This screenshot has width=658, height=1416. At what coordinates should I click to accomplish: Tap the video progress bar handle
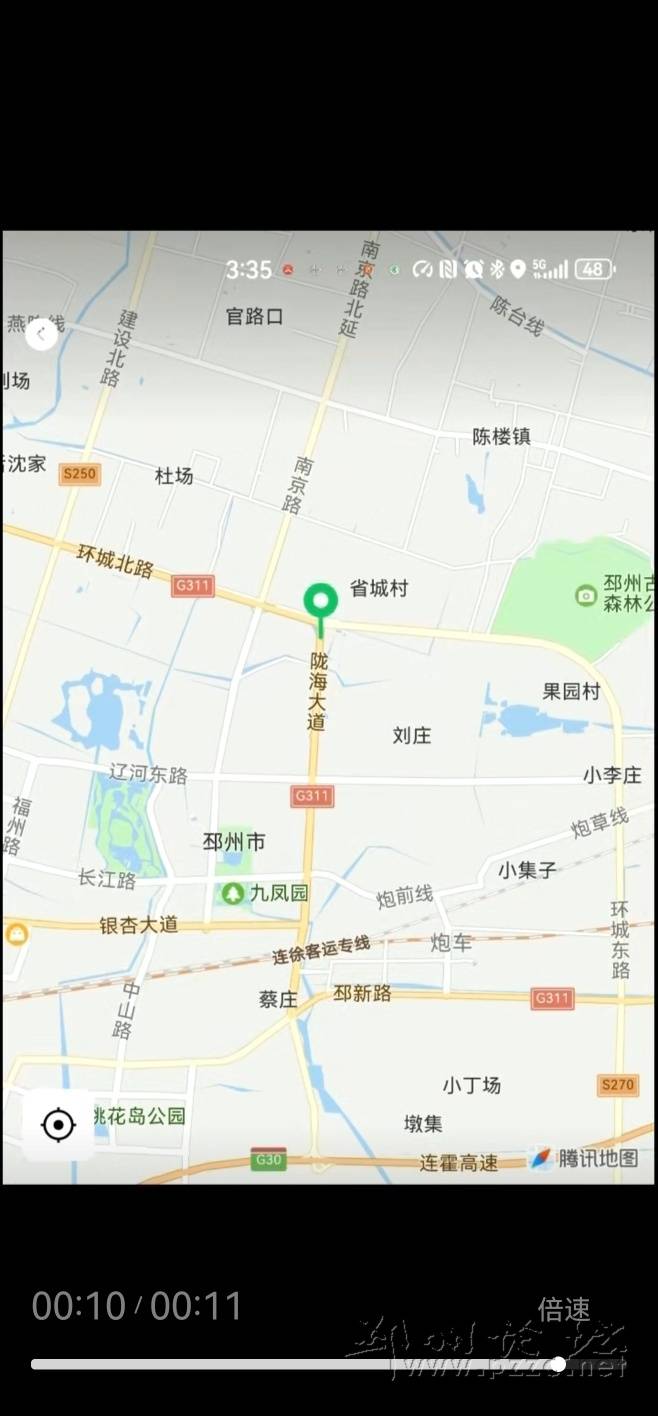click(558, 1364)
